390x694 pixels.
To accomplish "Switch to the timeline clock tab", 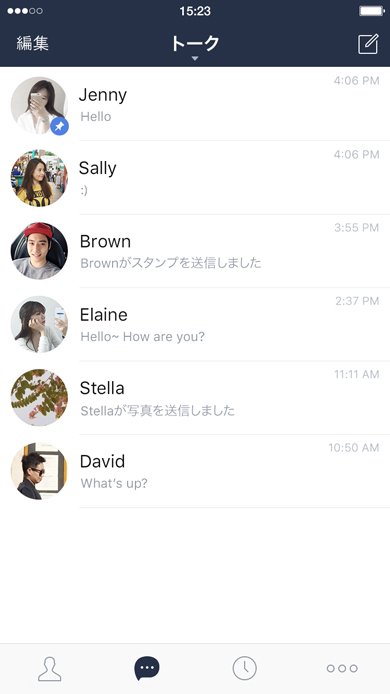I will coord(244,668).
